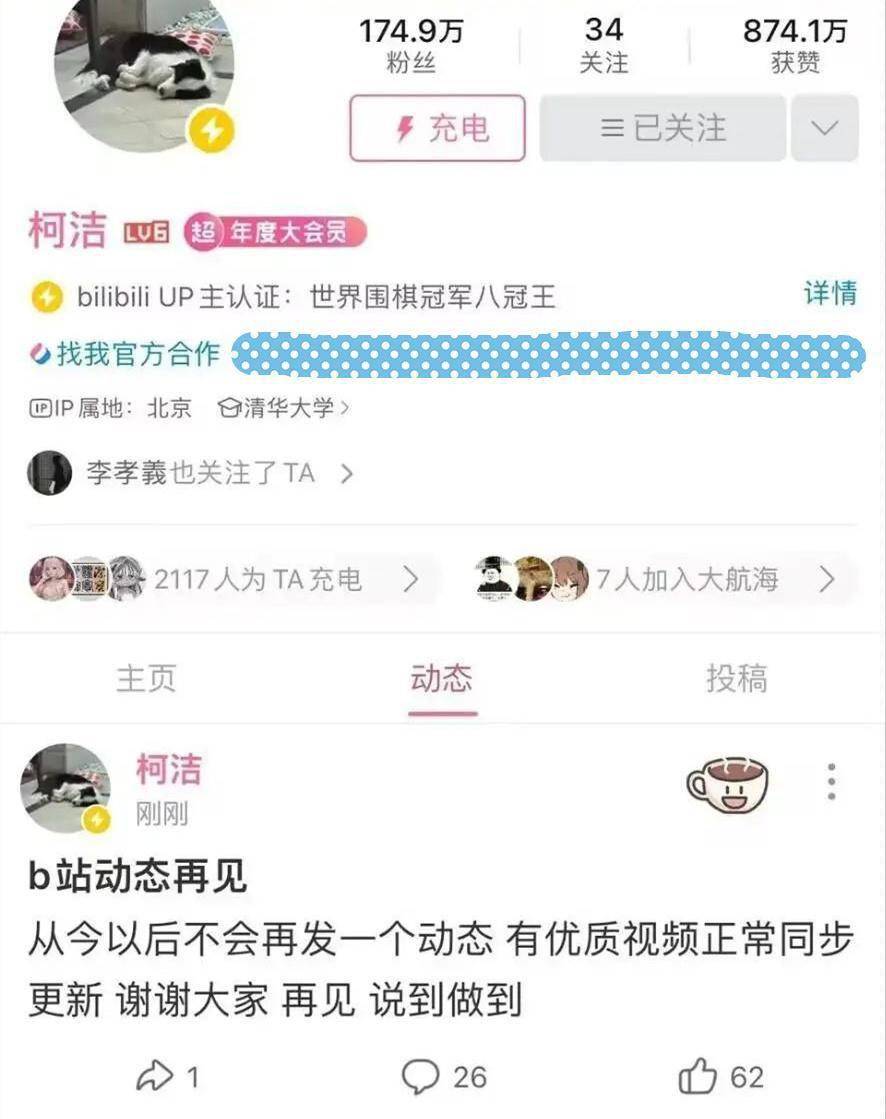Switch to the 主页 tab
The height and width of the screenshot is (1119, 886).
coord(145,679)
